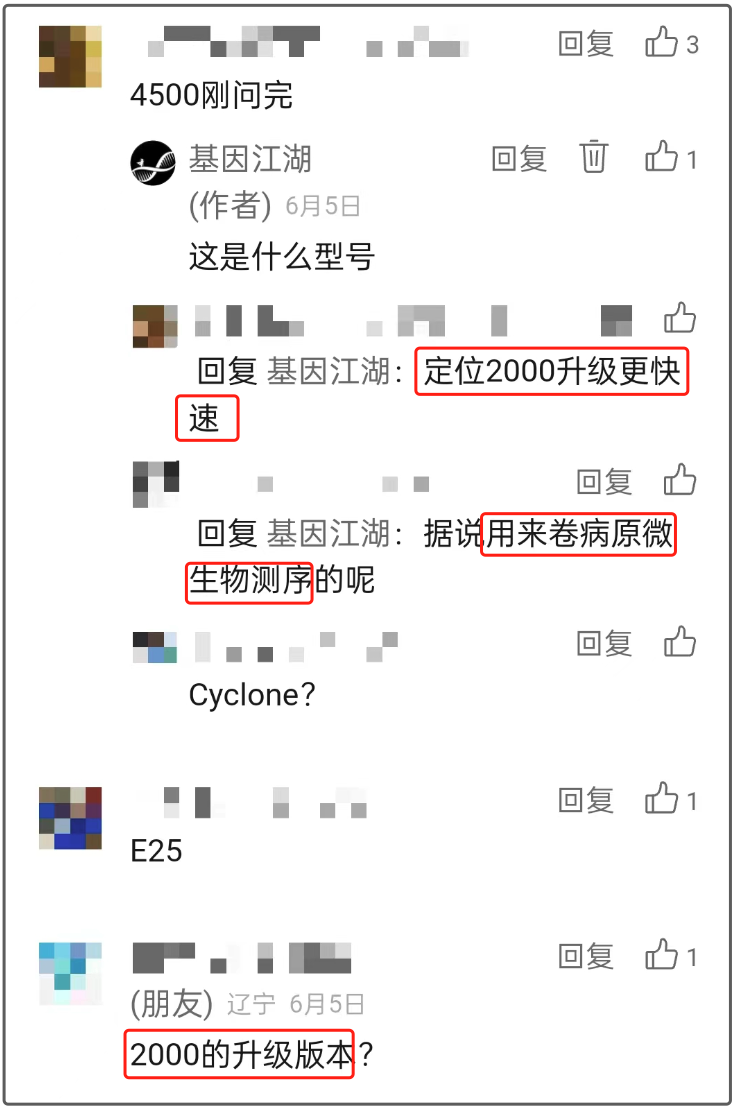Reply to the comment "4500刚问完"
The height and width of the screenshot is (1110, 735).
pos(585,44)
